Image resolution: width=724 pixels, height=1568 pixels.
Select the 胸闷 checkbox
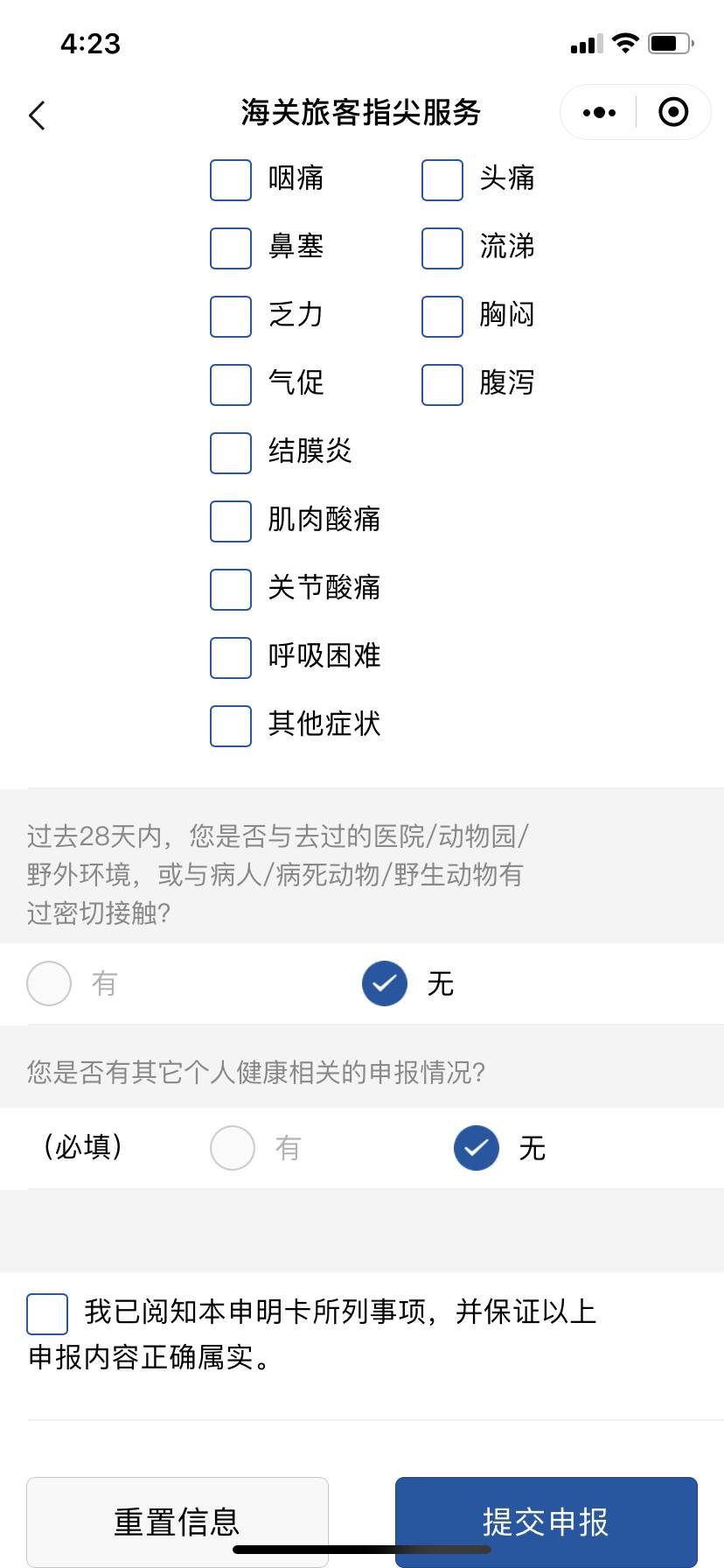(x=442, y=317)
